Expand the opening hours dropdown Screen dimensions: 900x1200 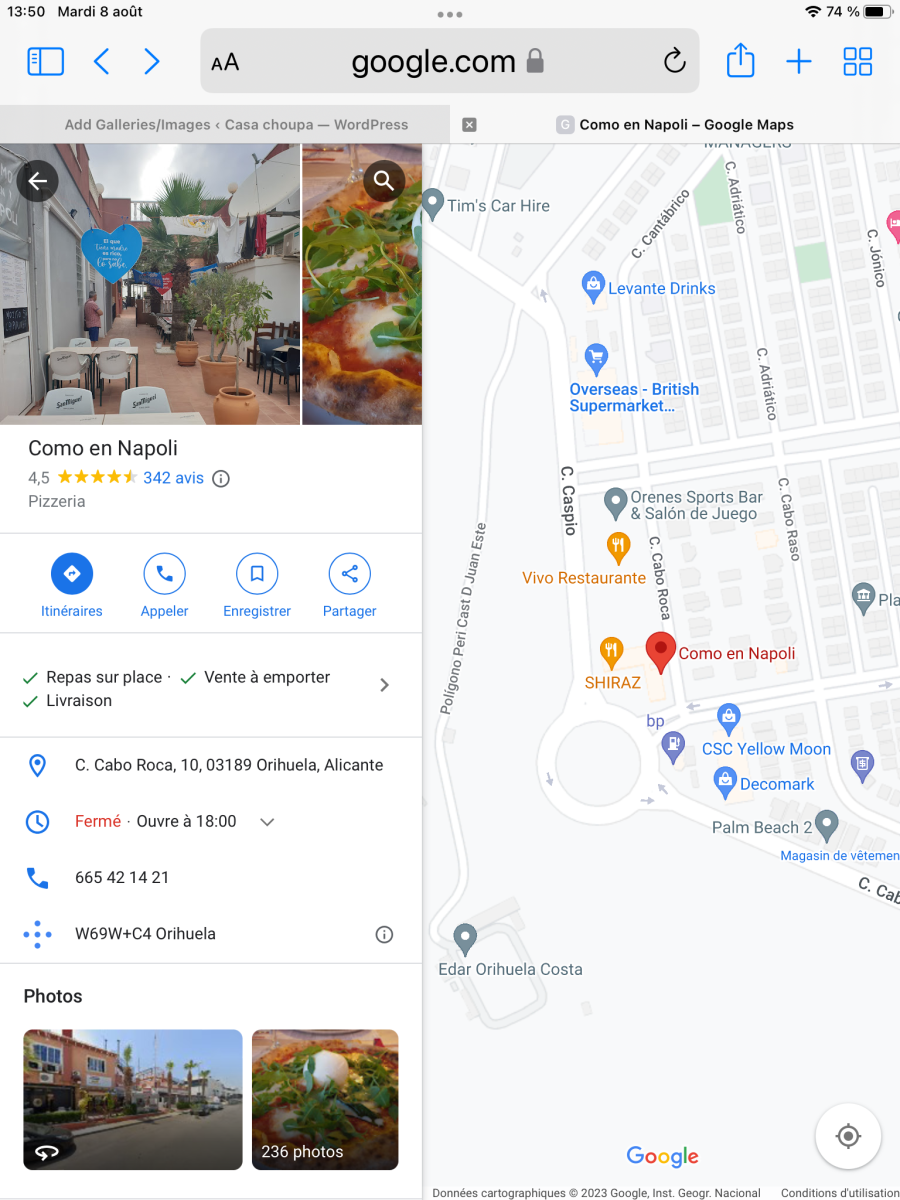[x=267, y=822]
